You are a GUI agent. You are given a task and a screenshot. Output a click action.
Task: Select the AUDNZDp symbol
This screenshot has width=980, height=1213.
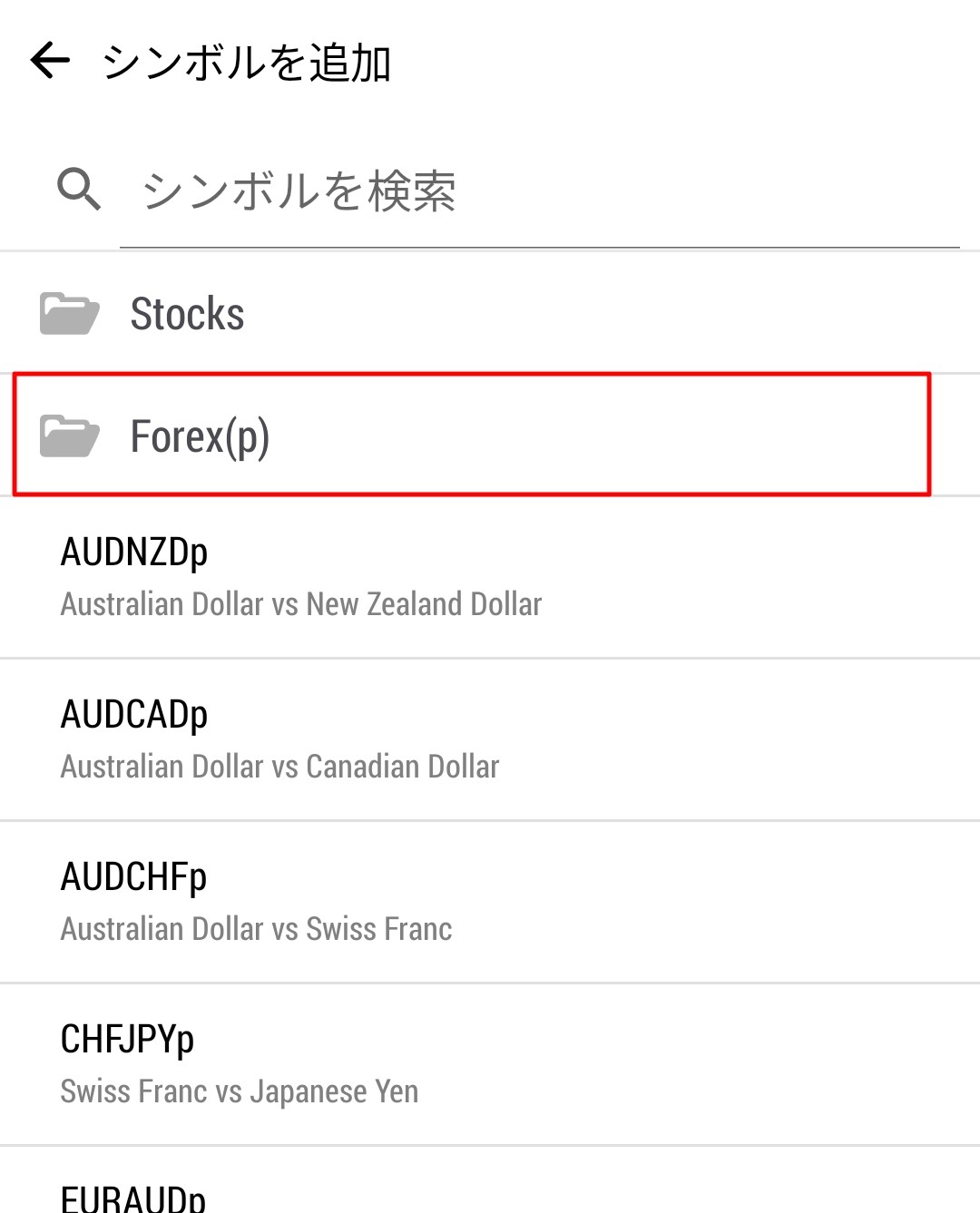coord(132,551)
